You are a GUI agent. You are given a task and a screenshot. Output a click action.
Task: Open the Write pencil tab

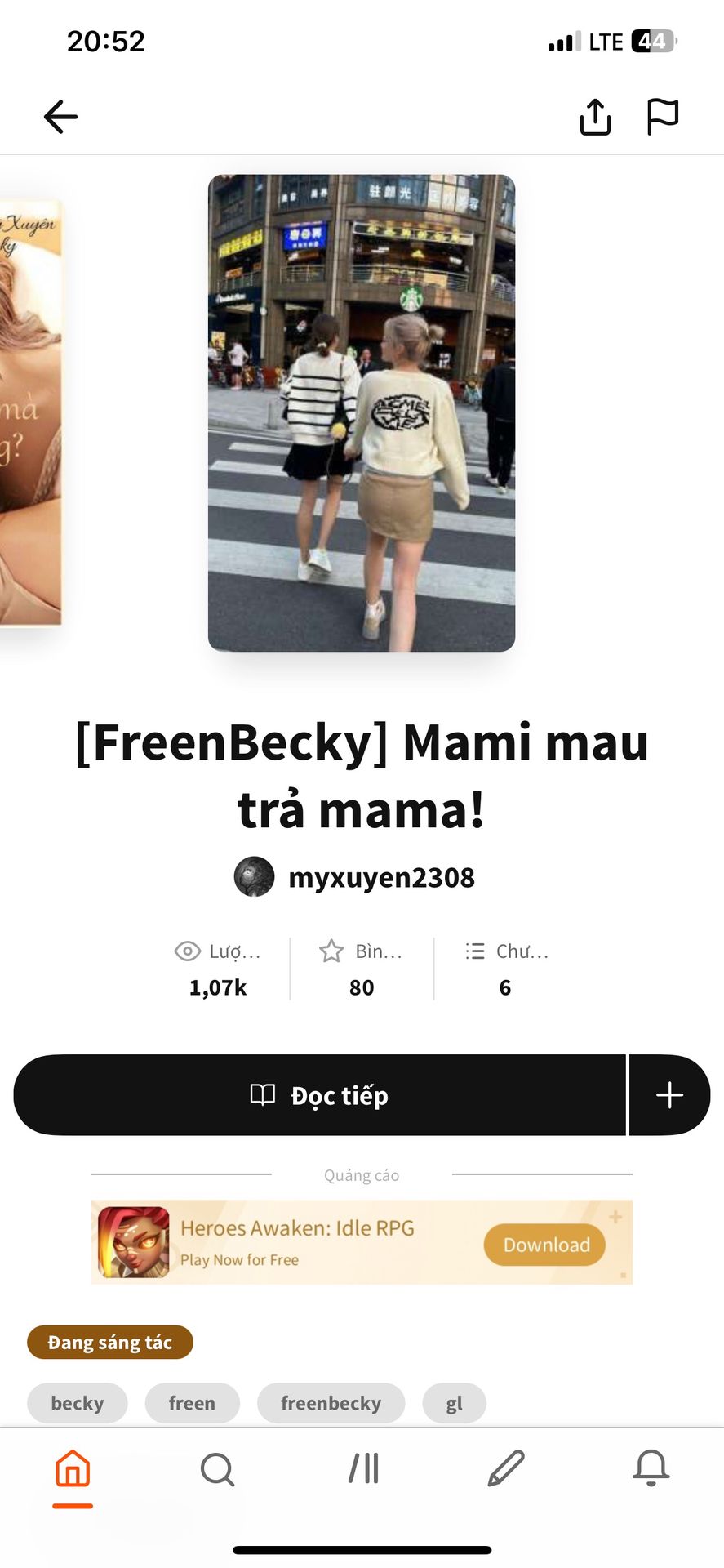(506, 1469)
